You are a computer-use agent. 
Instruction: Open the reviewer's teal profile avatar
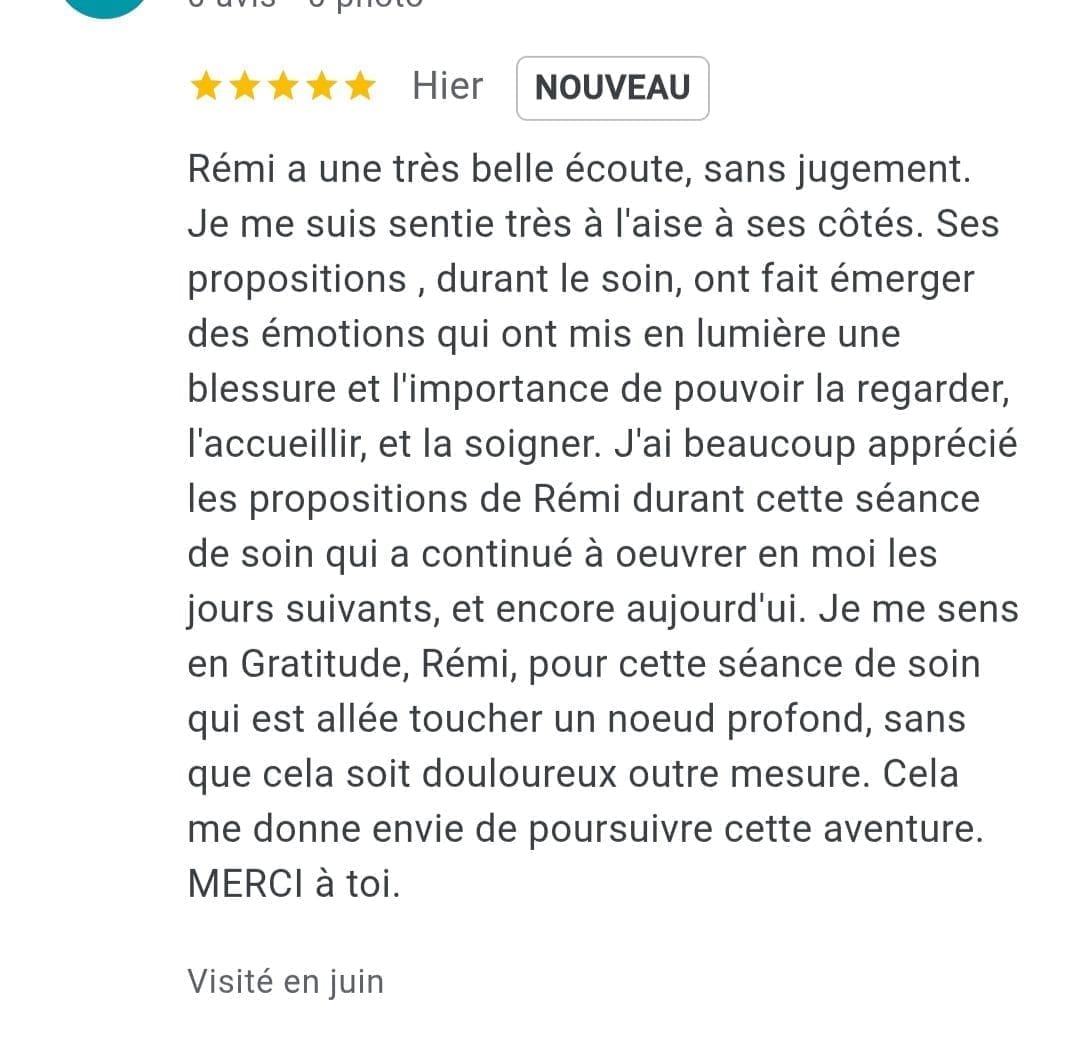click(x=104, y=6)
